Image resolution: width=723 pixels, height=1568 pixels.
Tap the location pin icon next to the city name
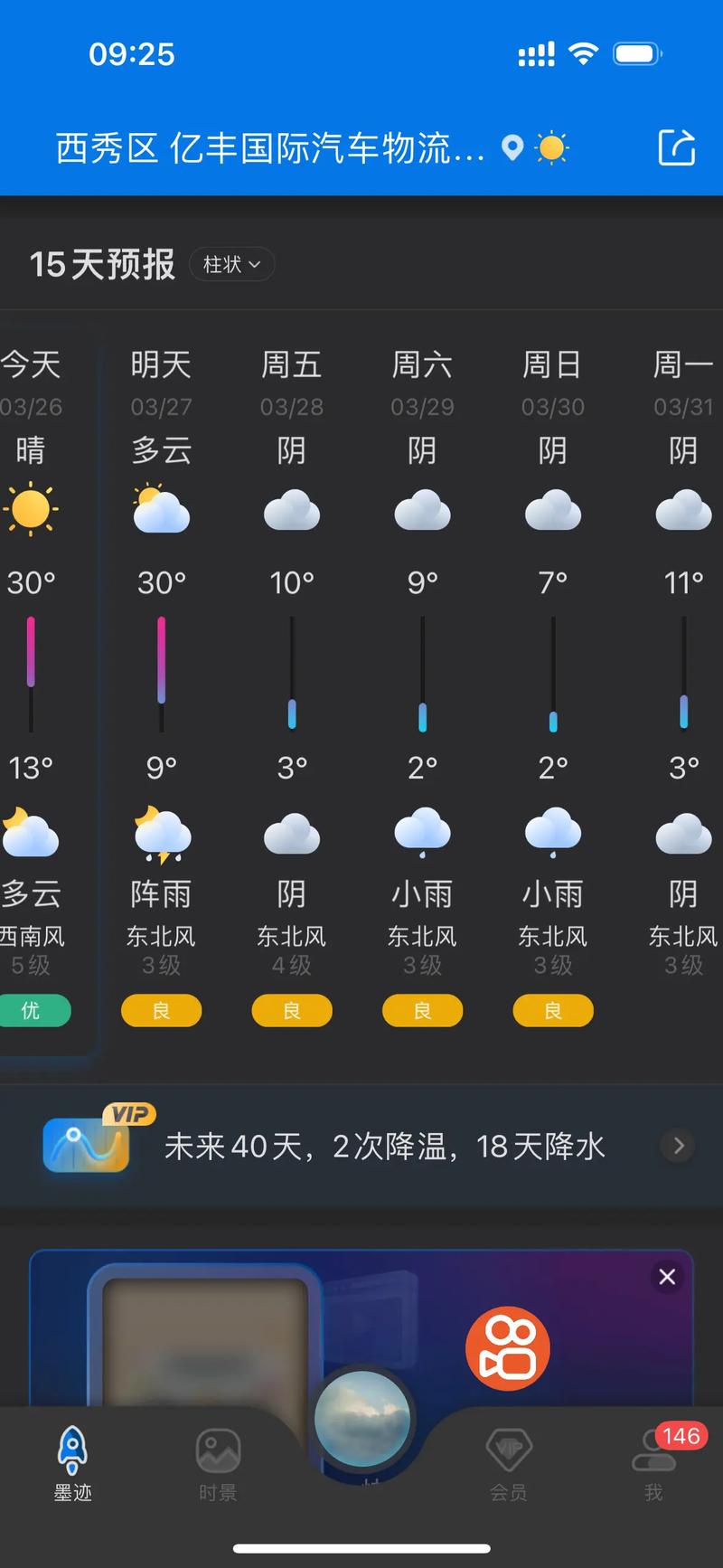[512, 147]
